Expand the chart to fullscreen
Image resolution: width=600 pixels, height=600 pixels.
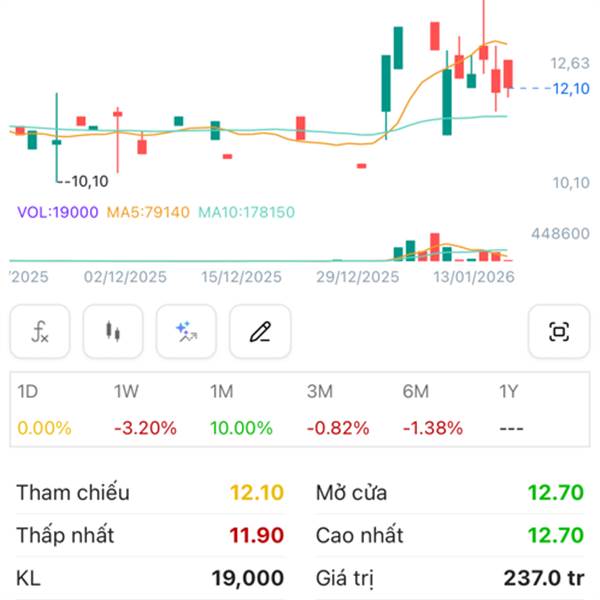(x=558, y=333)
